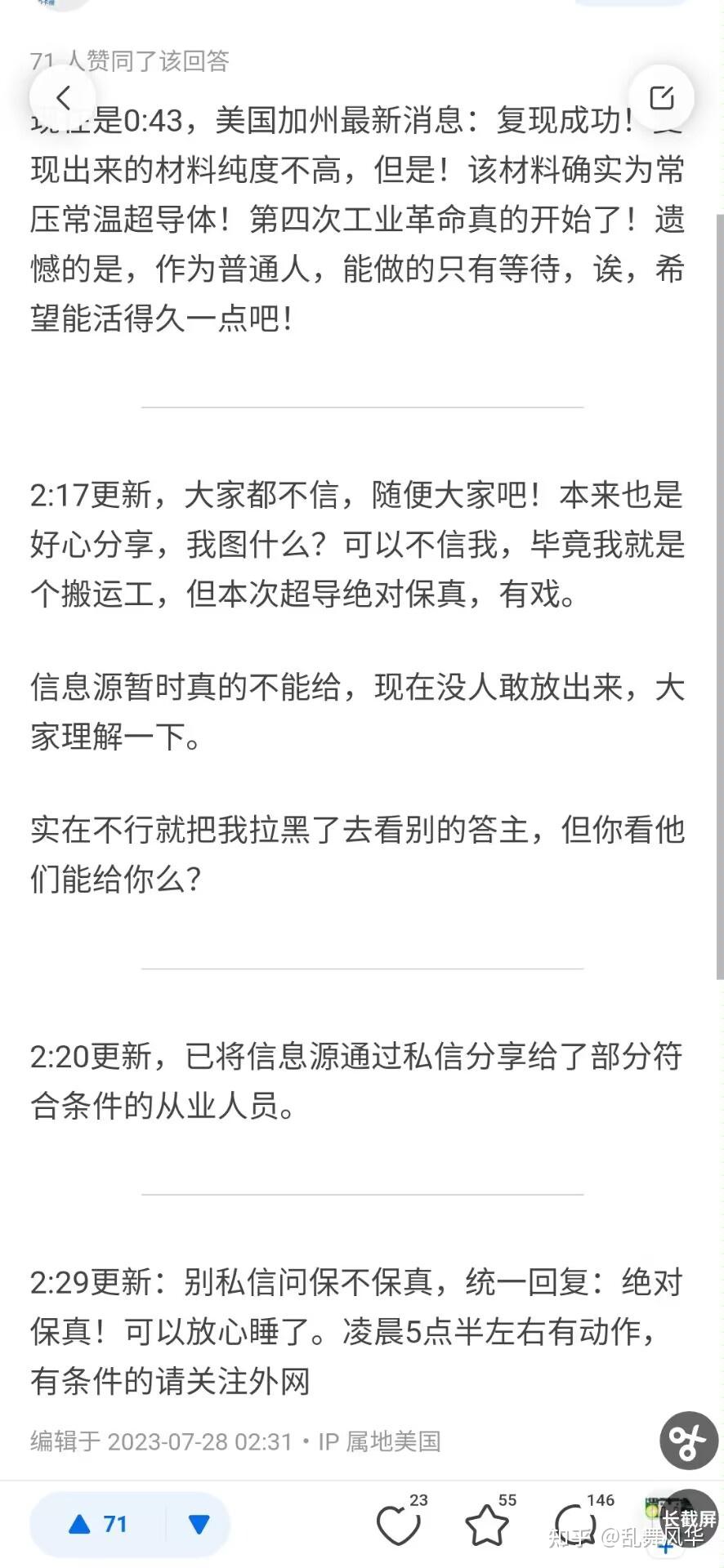Go back with the top-left arrow
The image size is (724, 1568).
pyautogui.click(x=63, y=98)
